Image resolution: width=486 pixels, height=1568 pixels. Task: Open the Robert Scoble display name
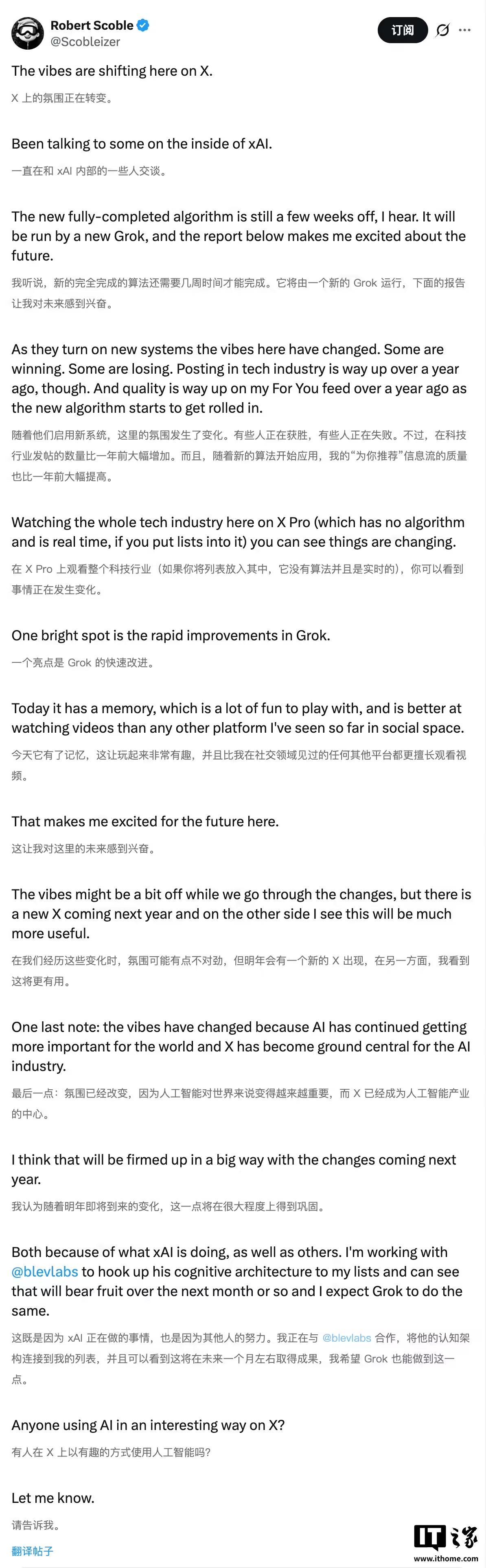pos(92,26)
